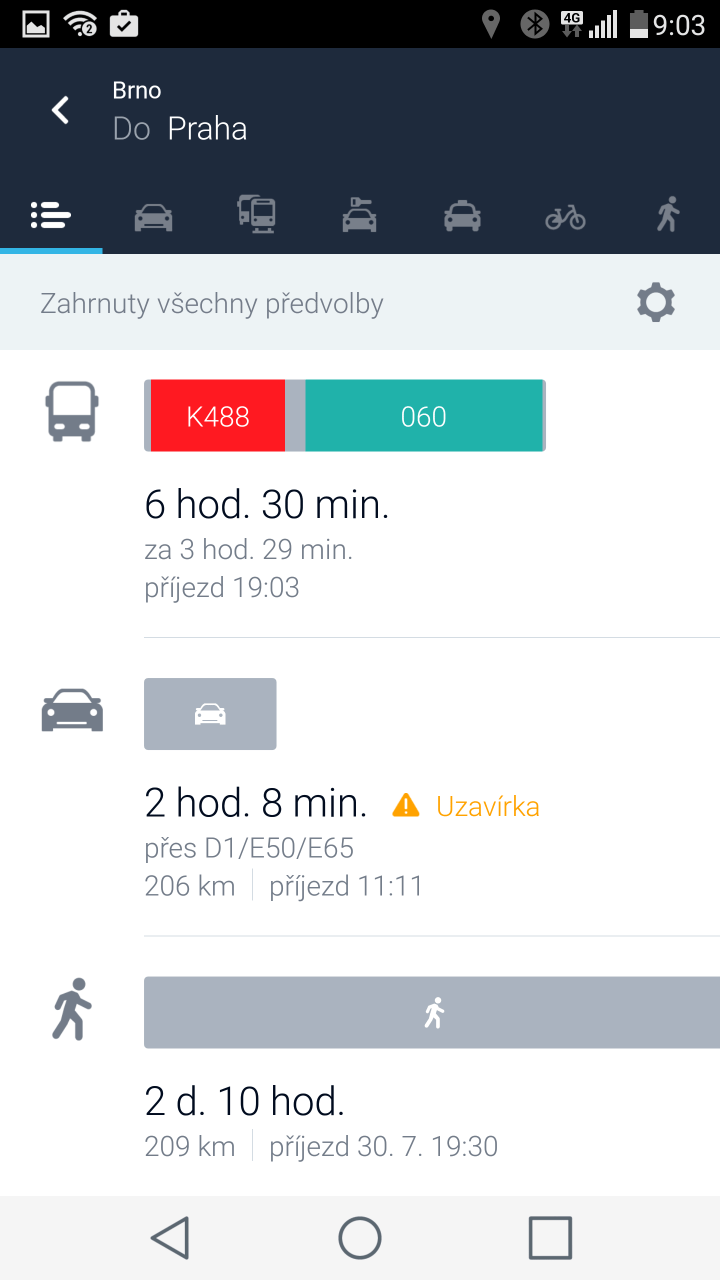Switch to the bicycle tab
Screen dimensions: 720x1280
565,216
